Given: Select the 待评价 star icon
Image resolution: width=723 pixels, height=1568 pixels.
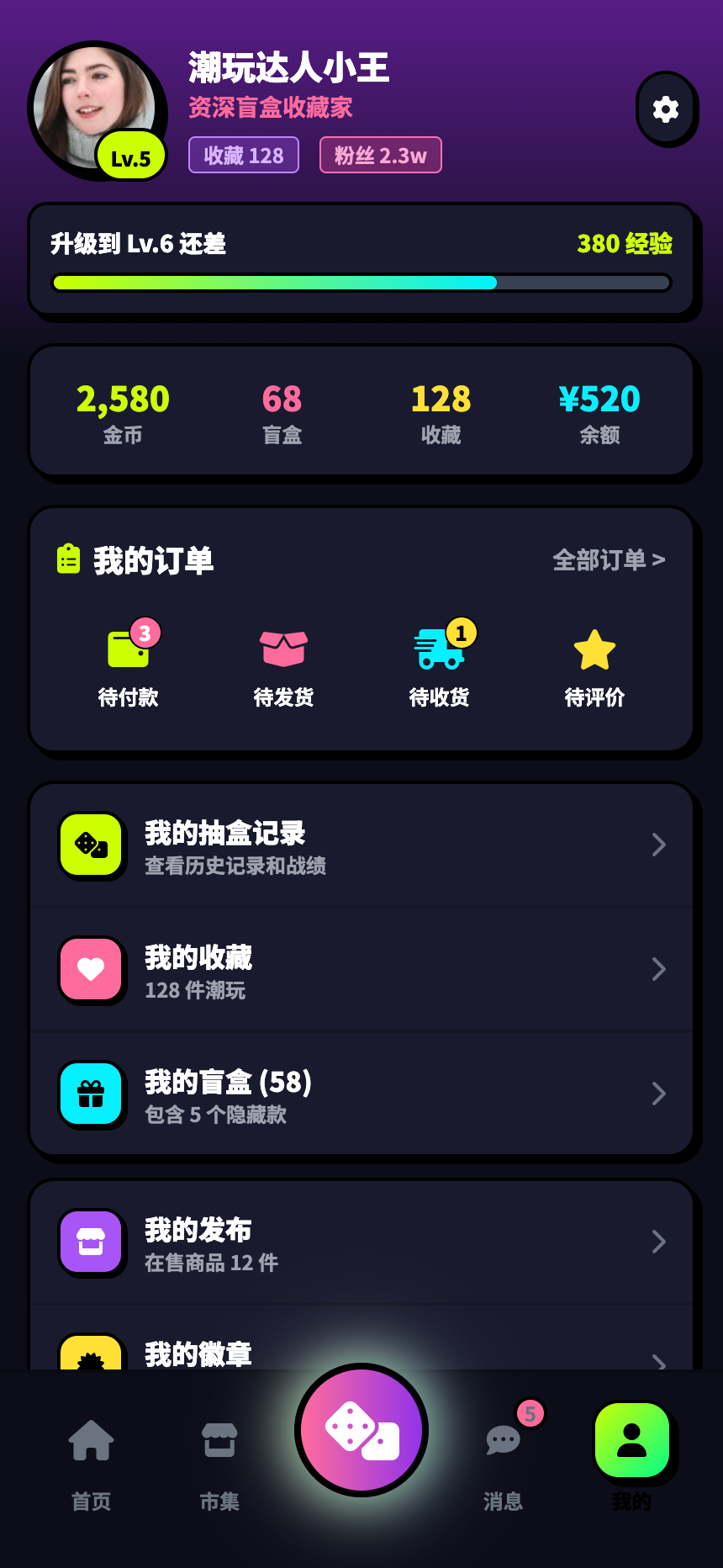Looking at the screenshot, I should pos(594,650).
